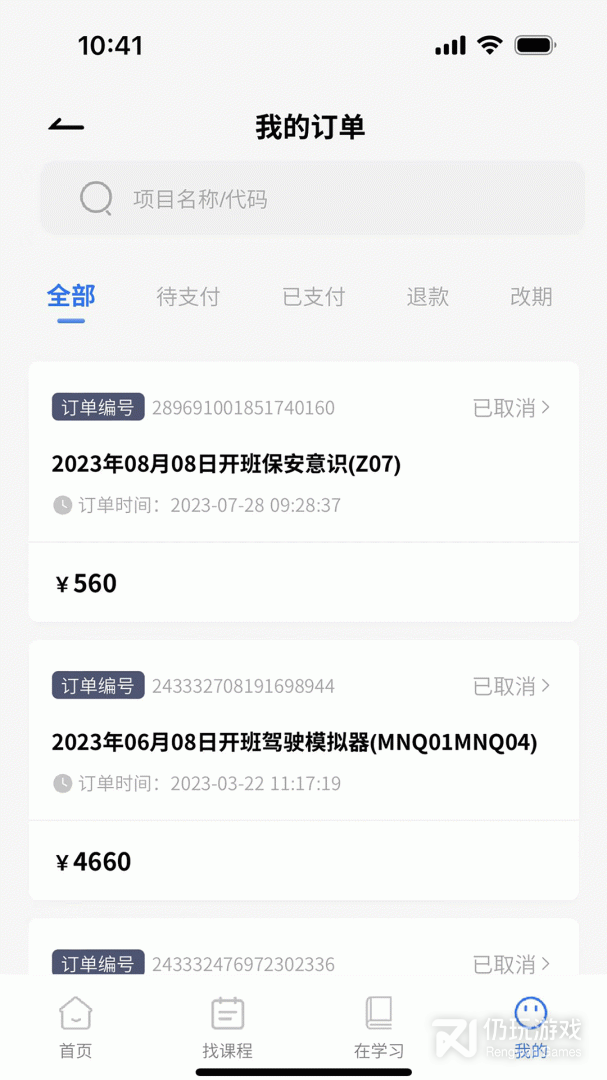Go to the 首页 tab
The height and width of the screenshot is (1080, 607).
tap(76, 1027)
